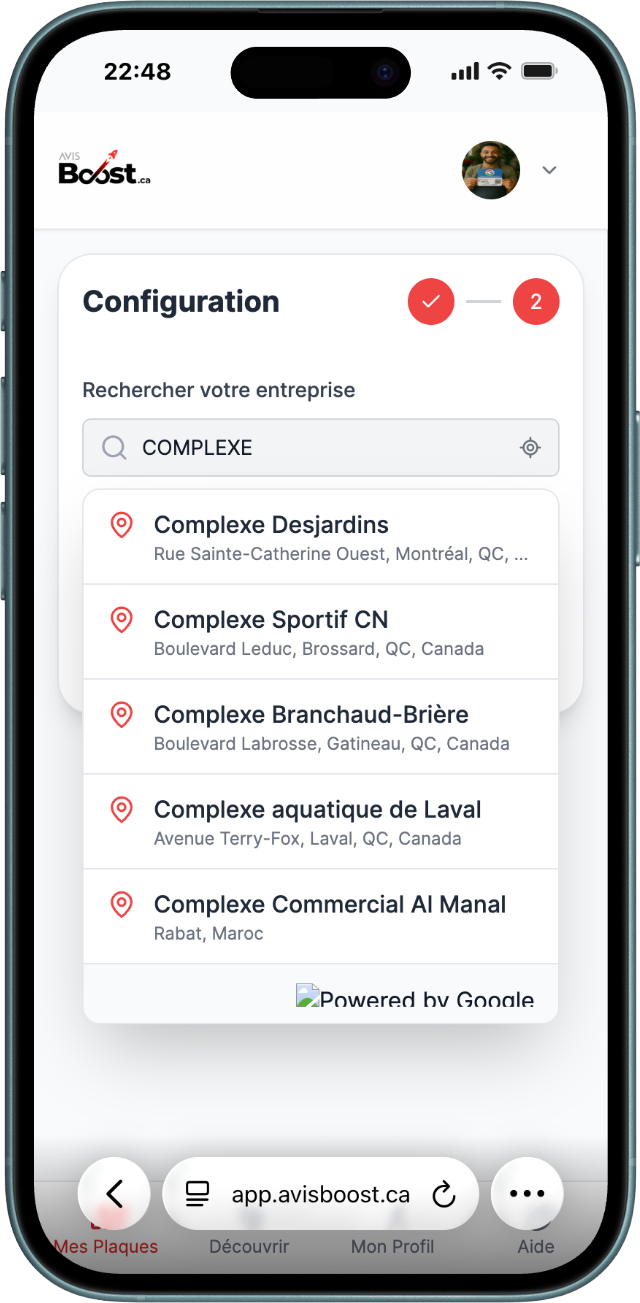Viewport: 640px width, 1303px height.
Task: Pick Complexe Branchaud-Brière in Gatineau
Action: 320,727
